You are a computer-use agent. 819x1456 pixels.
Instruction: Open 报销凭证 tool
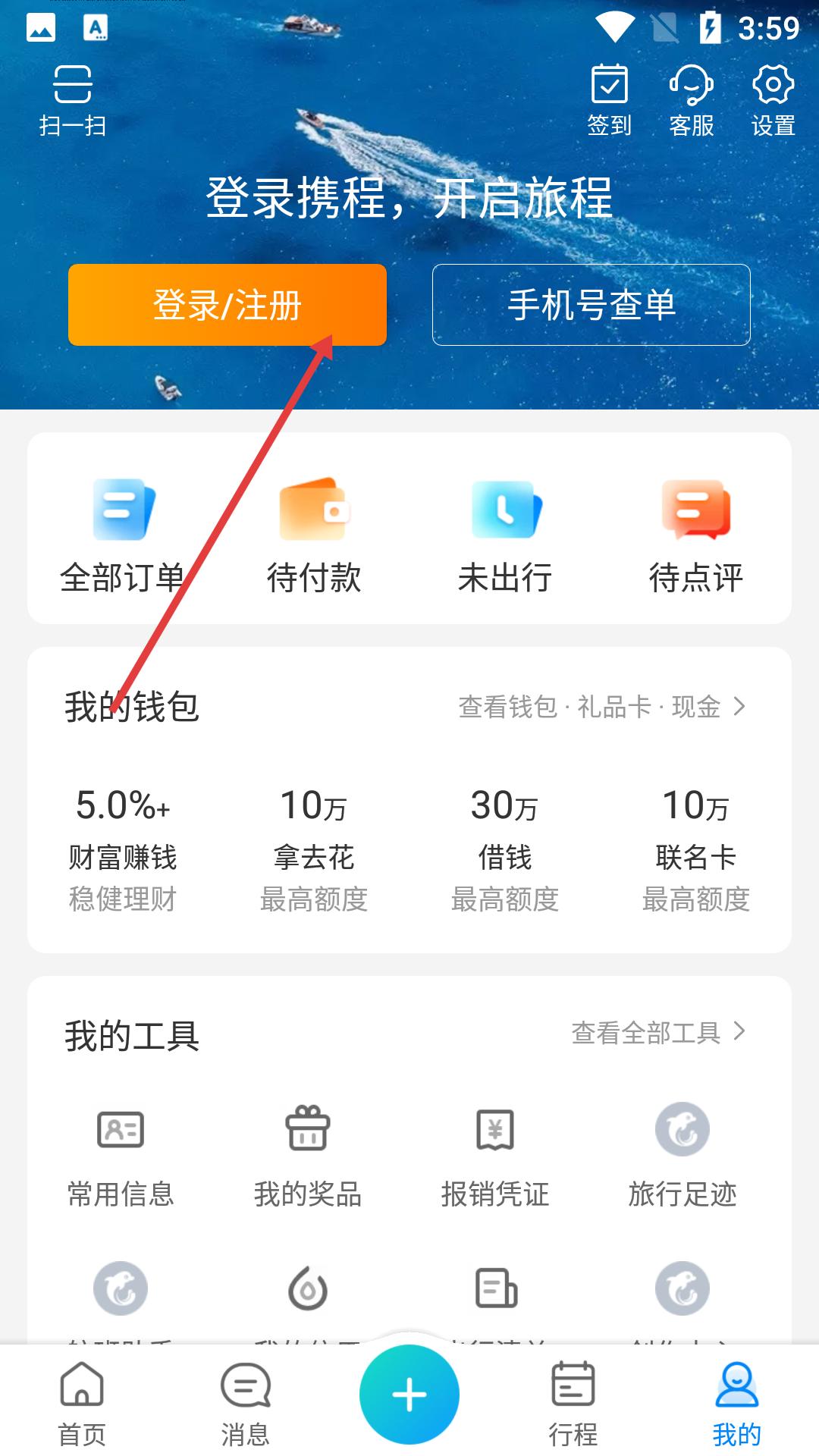(x=495, y=1156)
